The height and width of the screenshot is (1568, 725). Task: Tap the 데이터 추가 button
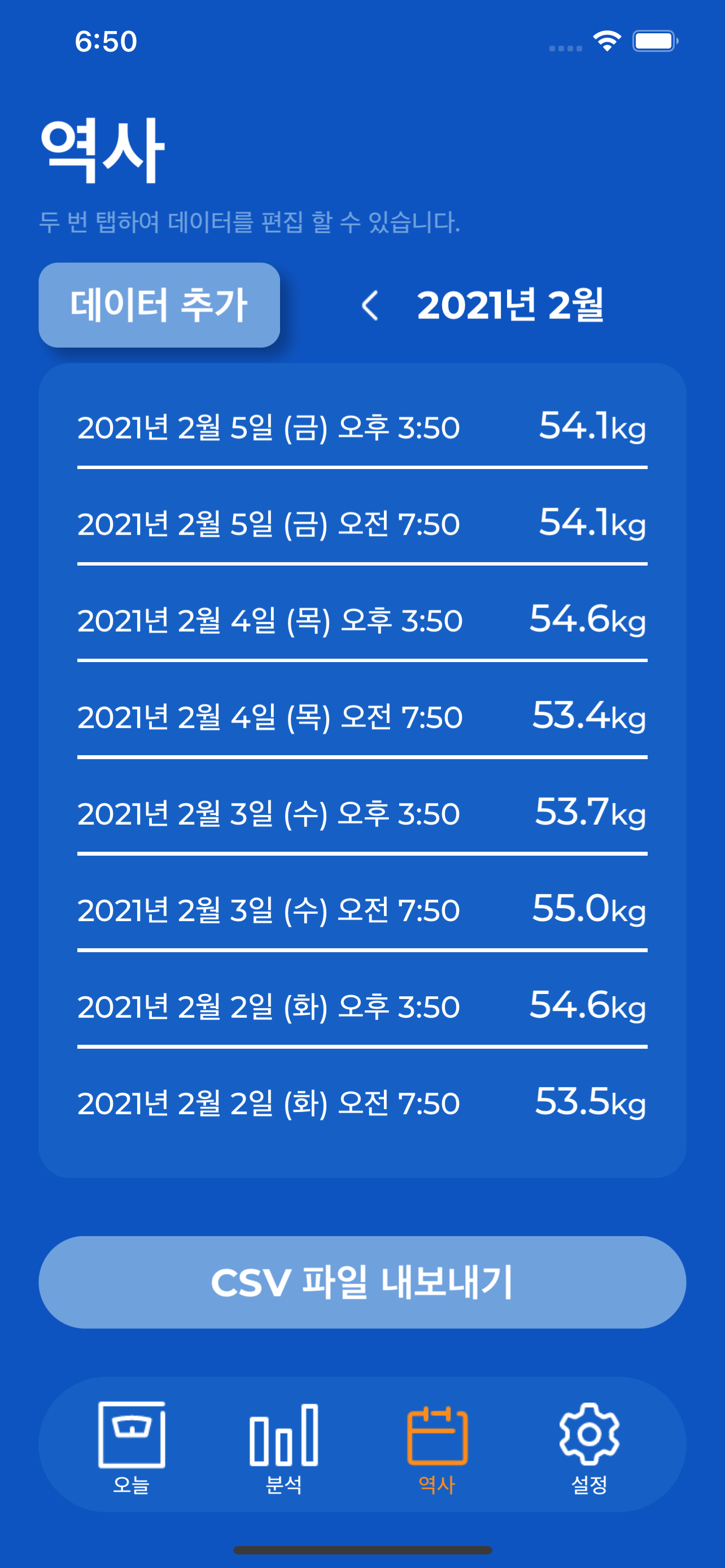[x=159, y=305]
